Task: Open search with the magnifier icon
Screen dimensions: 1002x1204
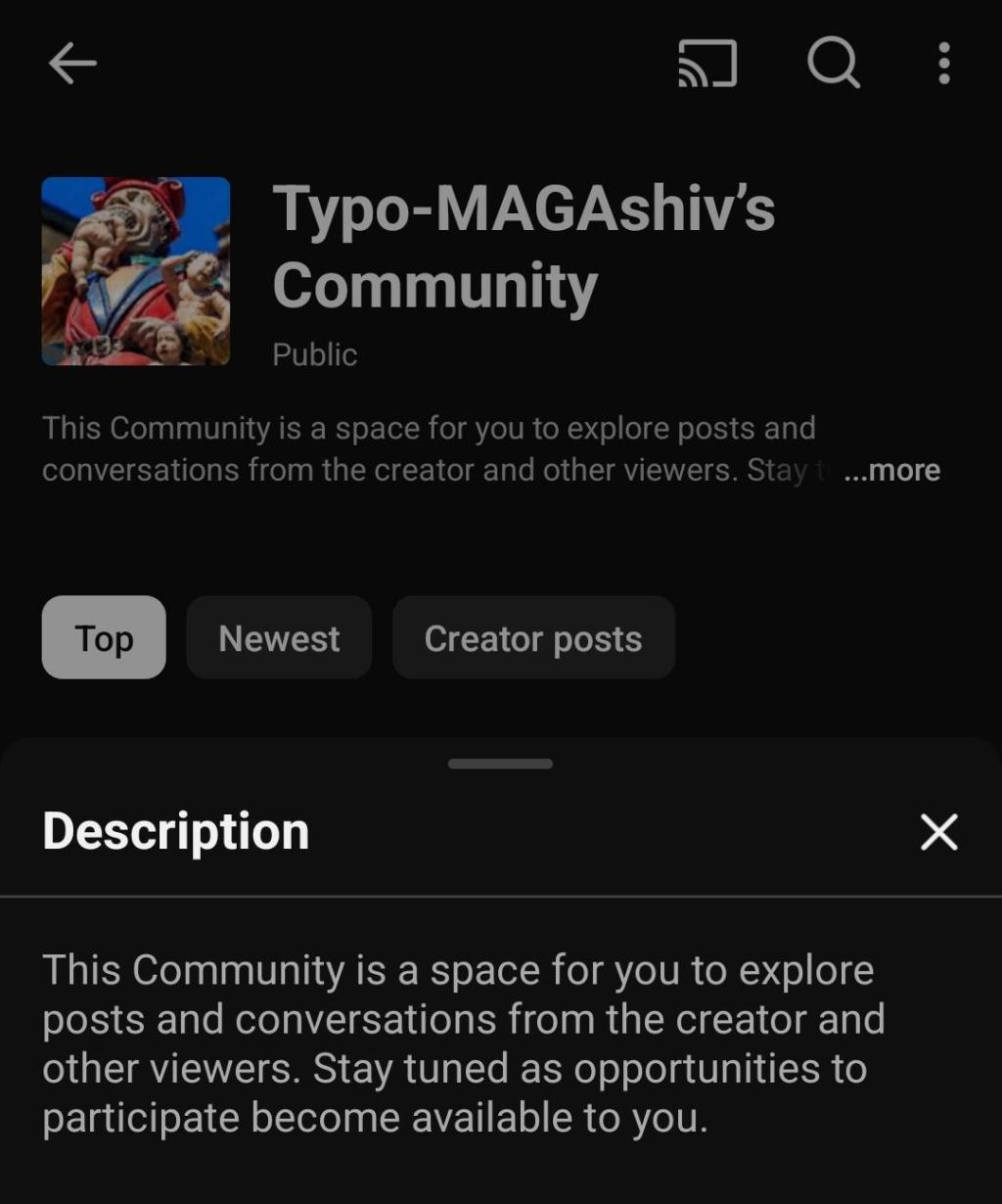Action: 834,65
